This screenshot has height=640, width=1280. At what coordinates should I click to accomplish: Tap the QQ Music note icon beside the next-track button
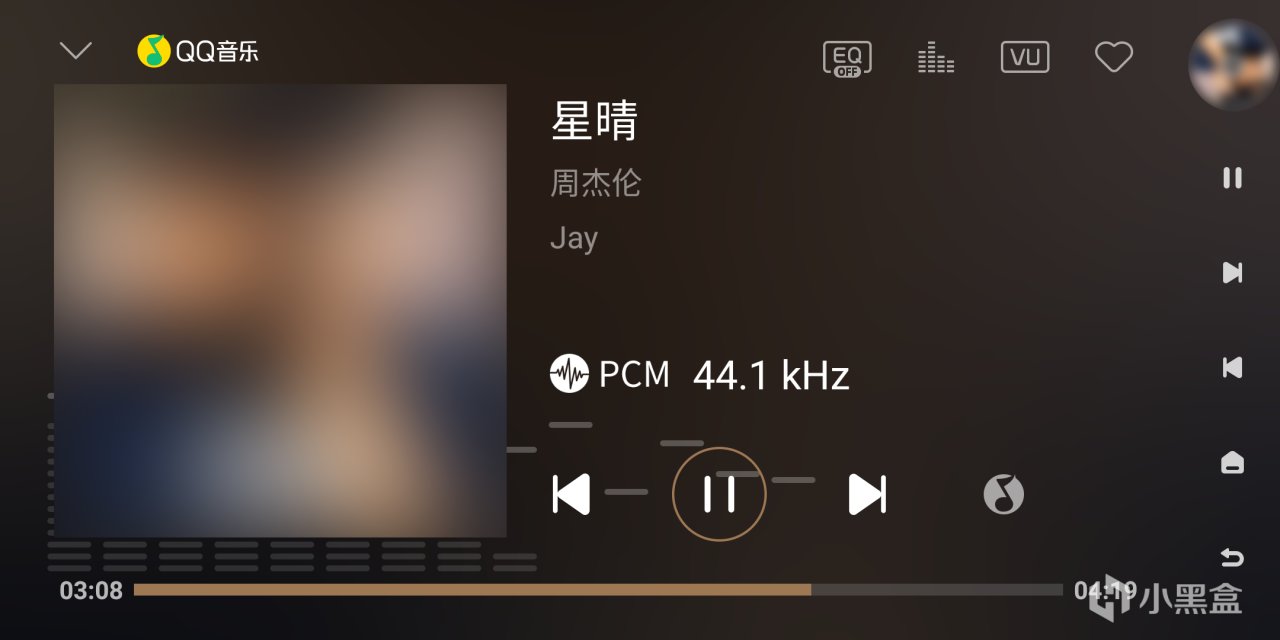click(x=1003, y=494)
